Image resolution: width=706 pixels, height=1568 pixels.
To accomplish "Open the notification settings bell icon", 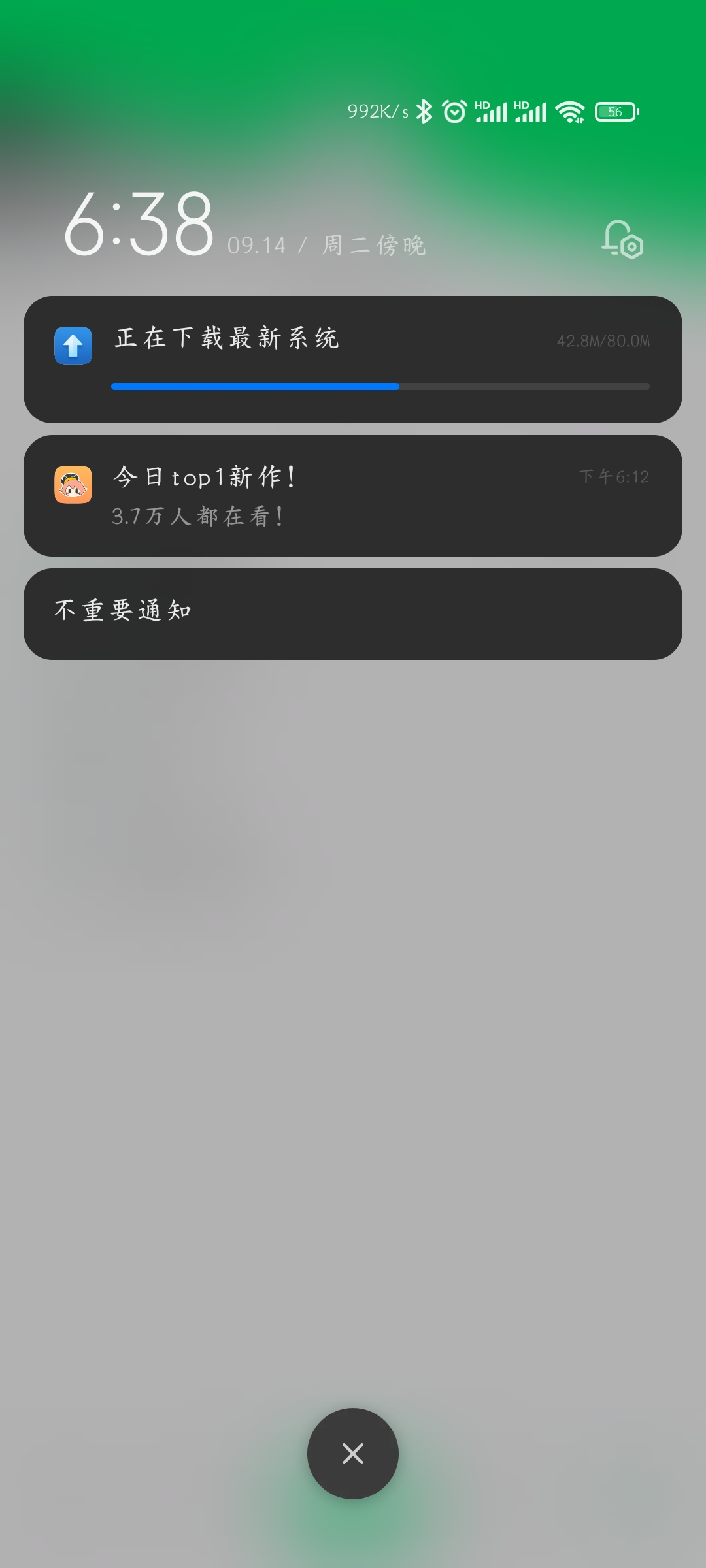I will [x=622, y=240].
